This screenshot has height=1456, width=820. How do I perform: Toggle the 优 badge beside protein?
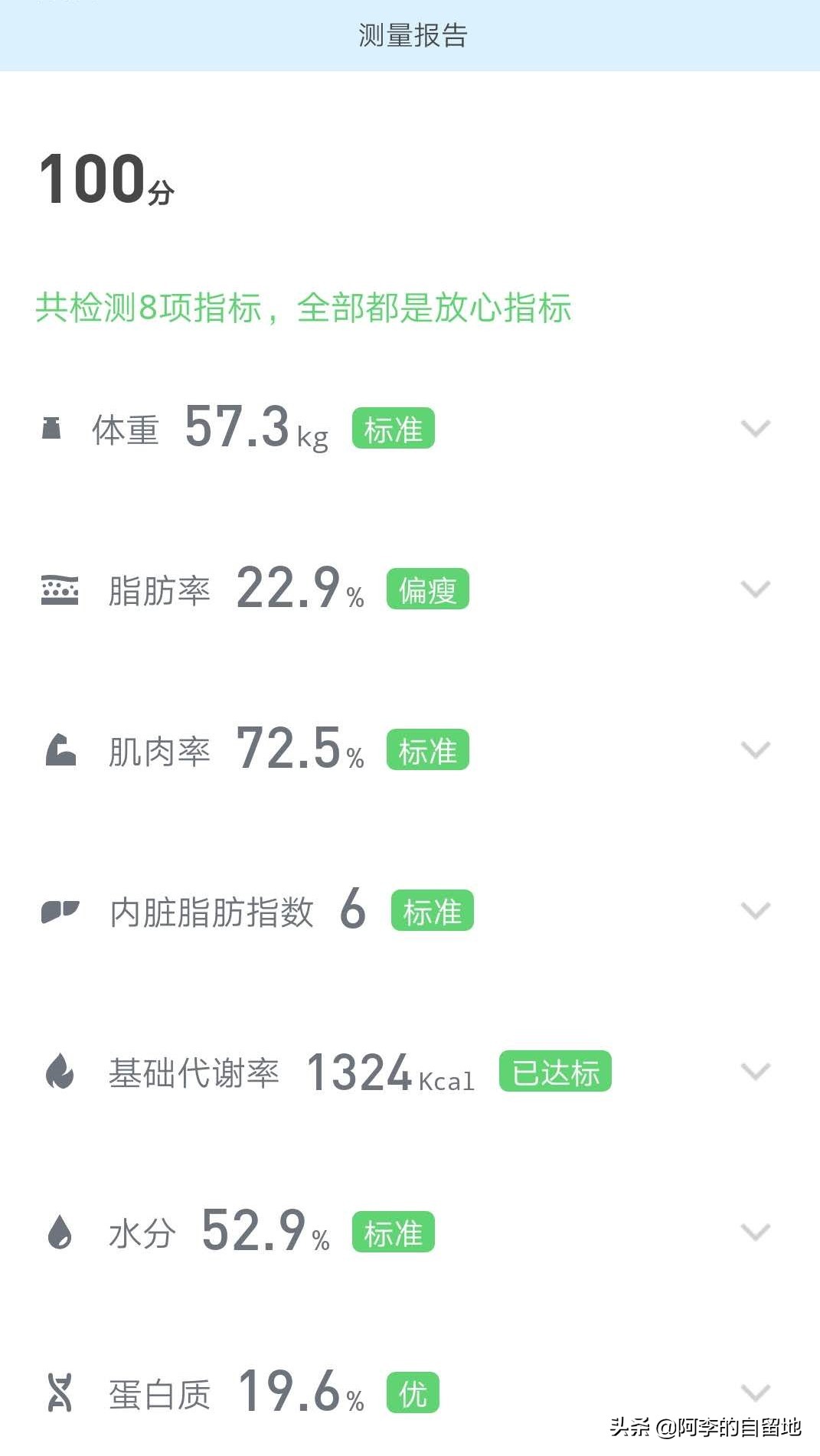click(x=411, y=1394)
